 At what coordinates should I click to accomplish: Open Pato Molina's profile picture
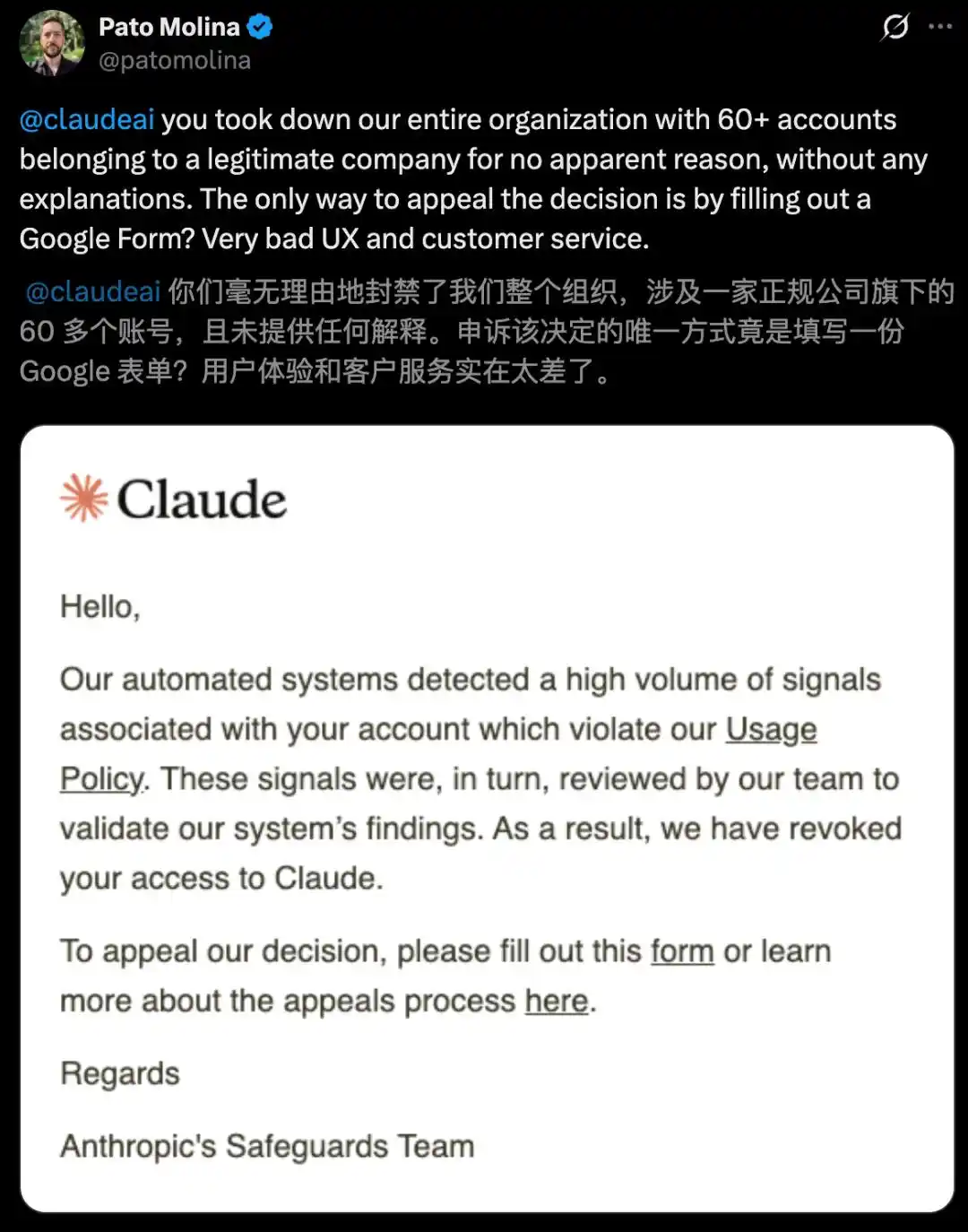52,43
